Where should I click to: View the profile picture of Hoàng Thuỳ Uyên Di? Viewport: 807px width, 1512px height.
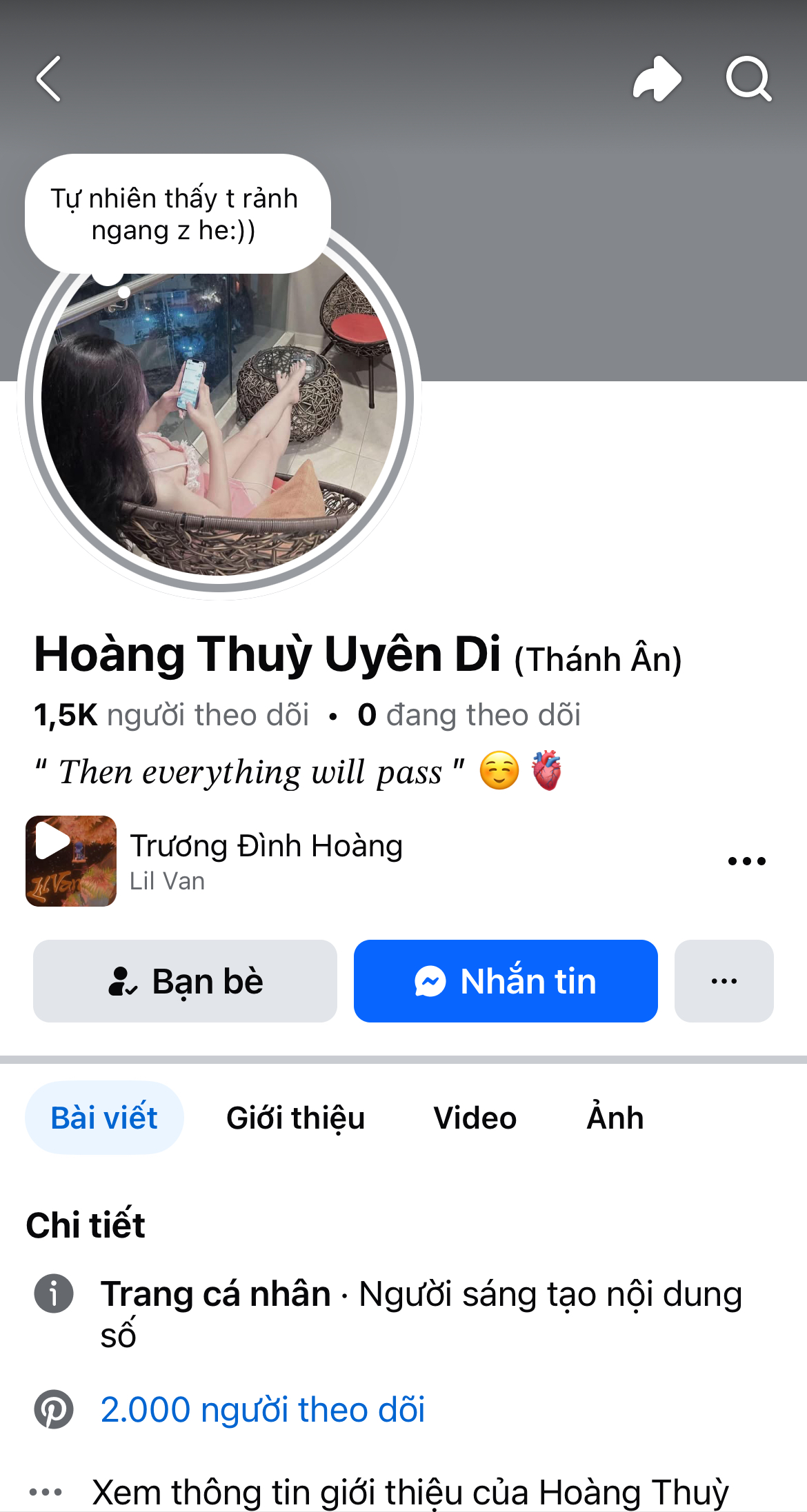pos(219,414)
